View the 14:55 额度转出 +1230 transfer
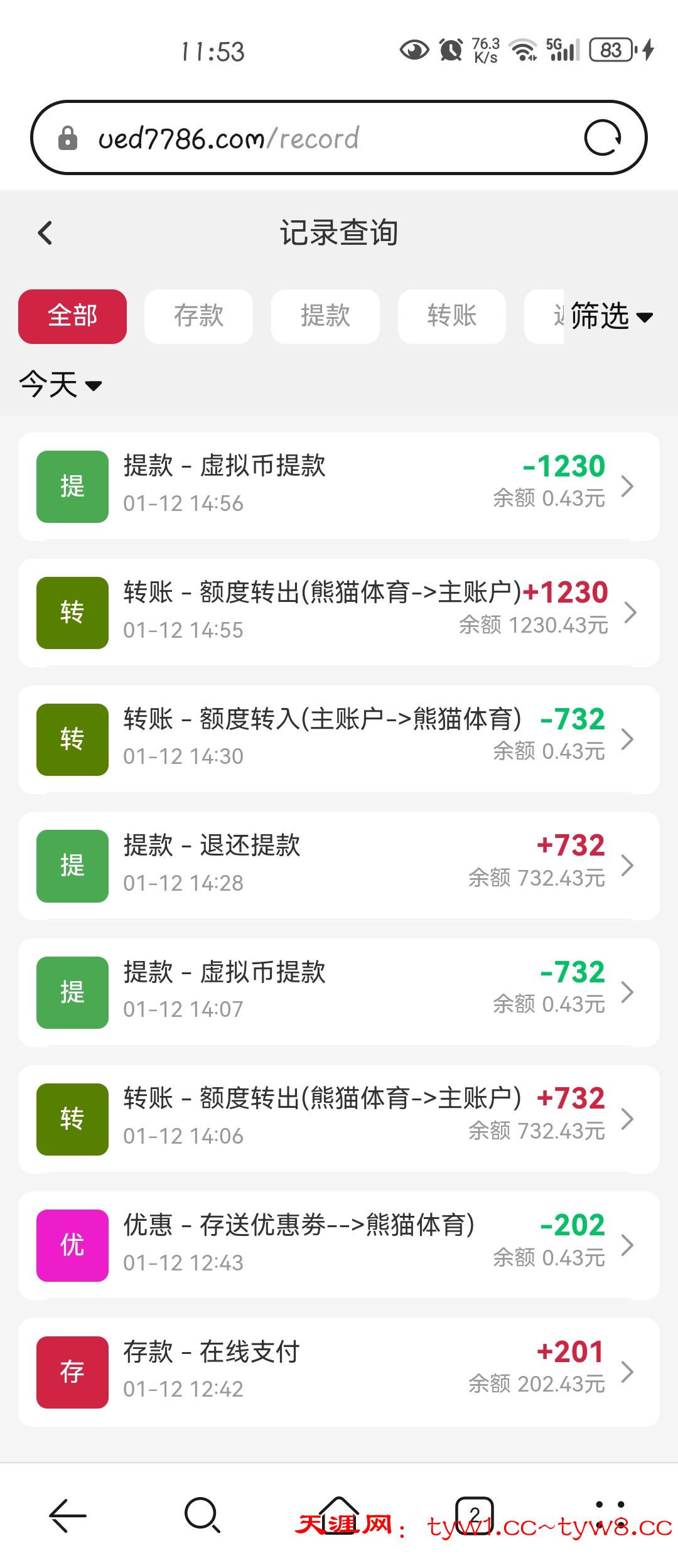 click(339, 612)
